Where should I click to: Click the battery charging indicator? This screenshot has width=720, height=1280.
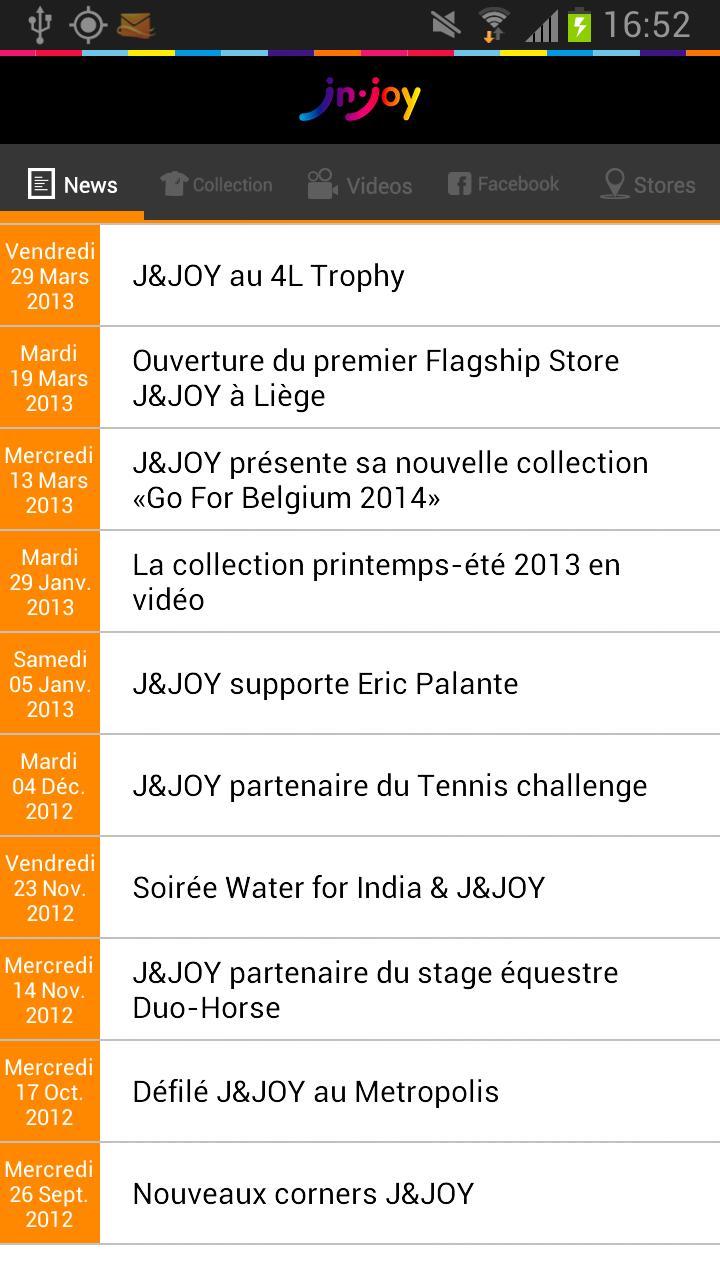581,24
